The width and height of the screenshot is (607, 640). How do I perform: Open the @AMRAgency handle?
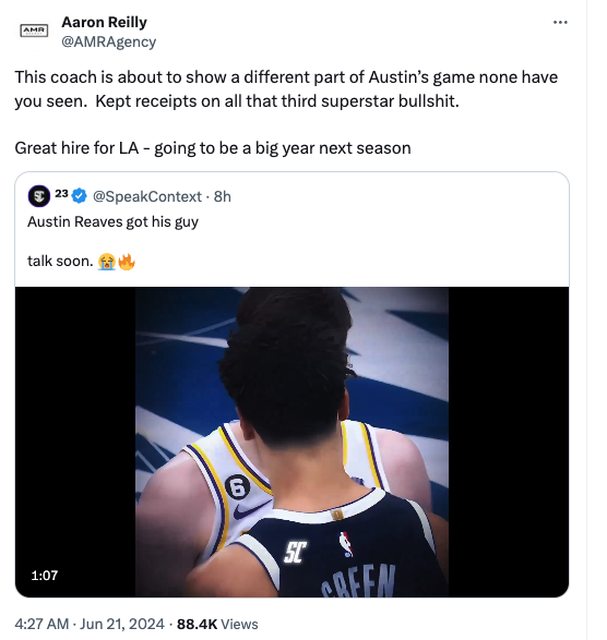tap(108, 42)
